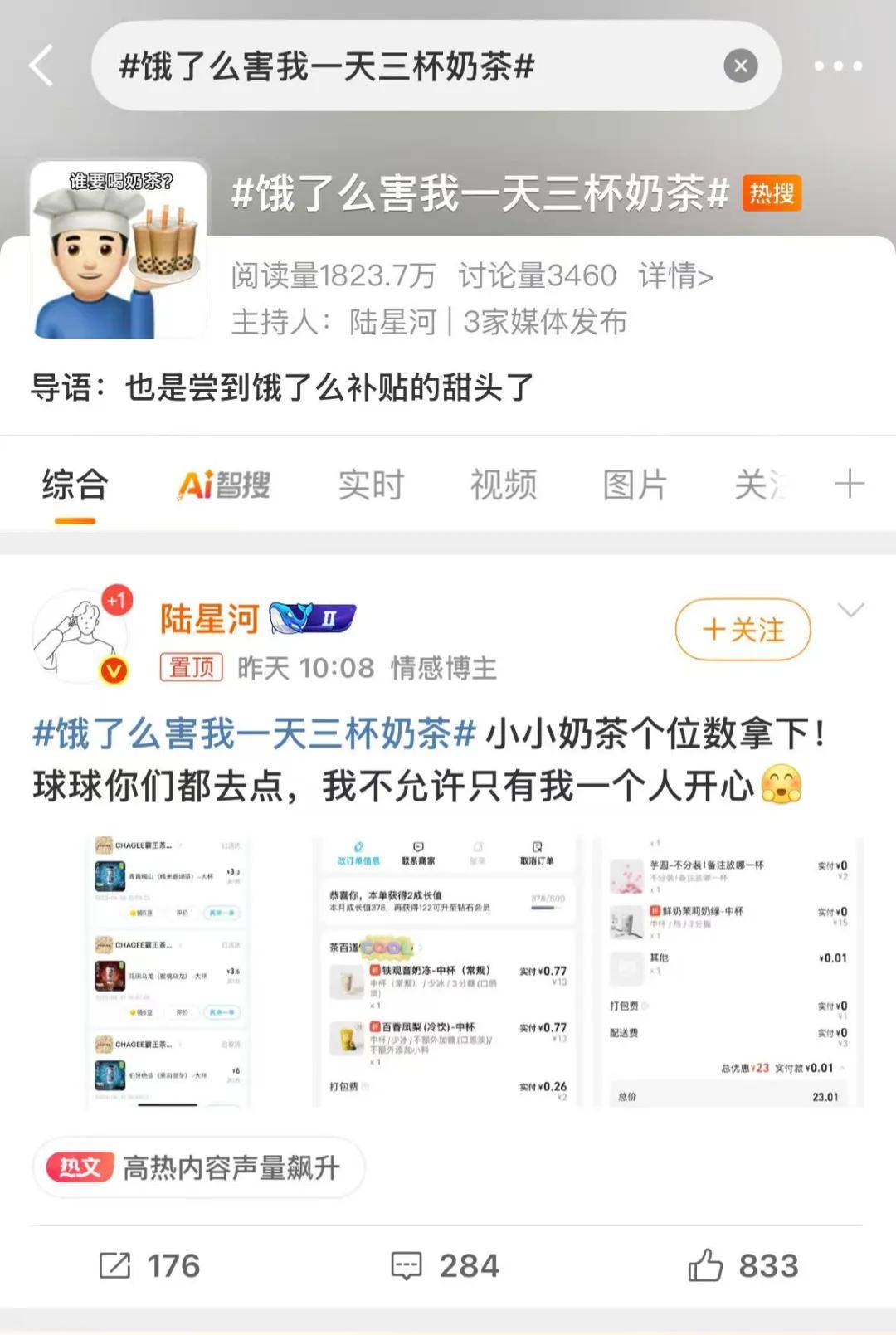The height and width of the screenshot is (1335, 896).
Task: Switch to the 图片 tab
Action: click(x=635, y=485)
